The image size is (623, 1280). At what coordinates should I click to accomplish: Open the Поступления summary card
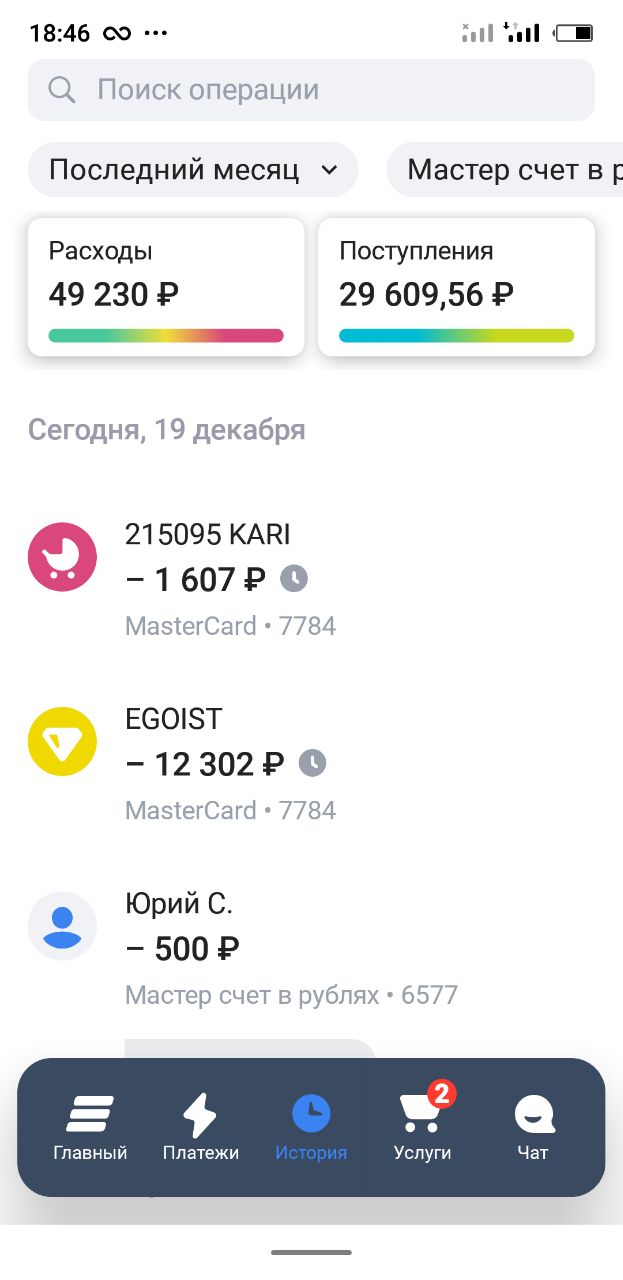pyautogui.click(x=456, y=286)
